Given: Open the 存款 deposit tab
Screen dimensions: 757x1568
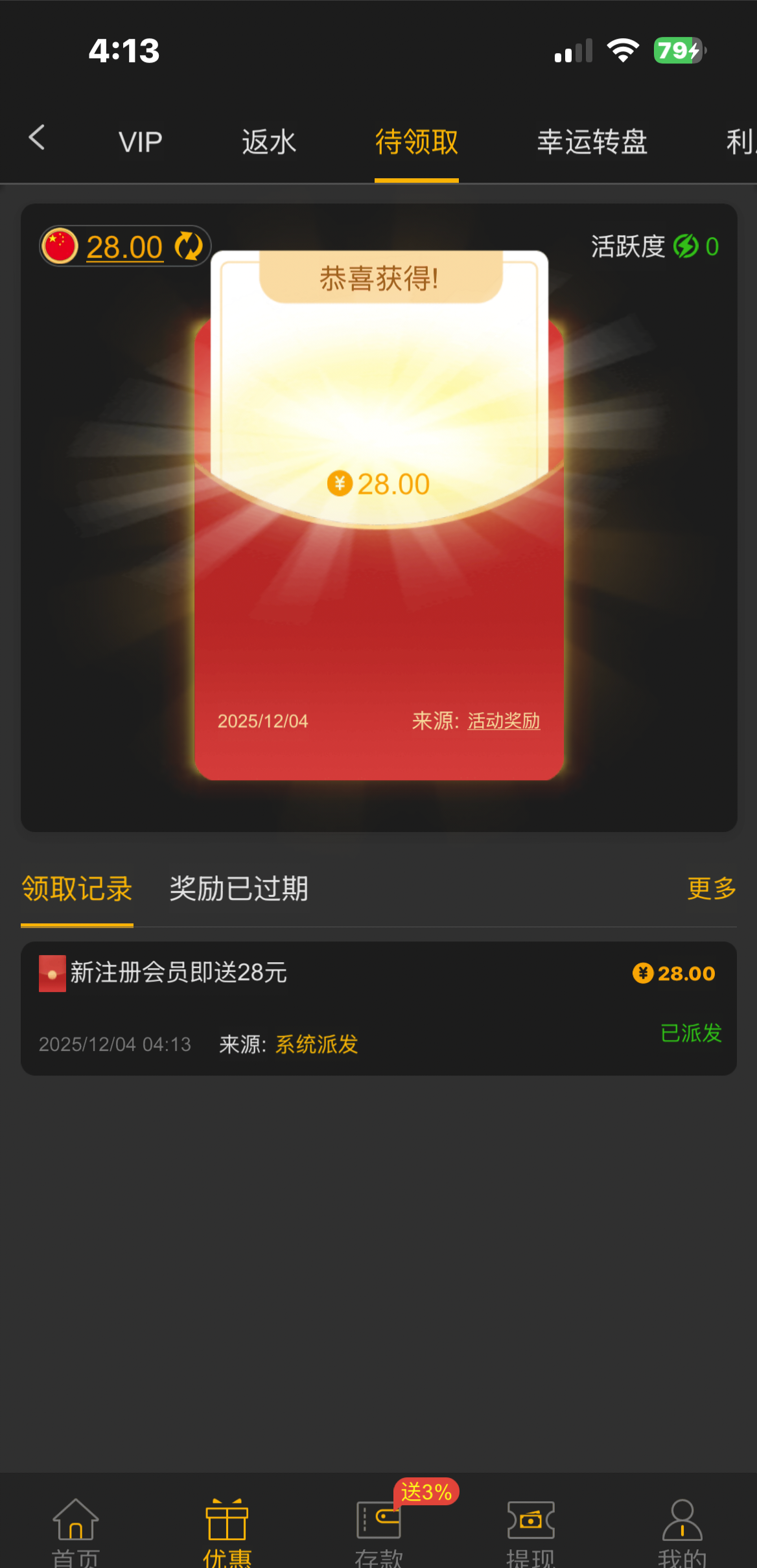Looking at the screenshot, I should 378,1530.
